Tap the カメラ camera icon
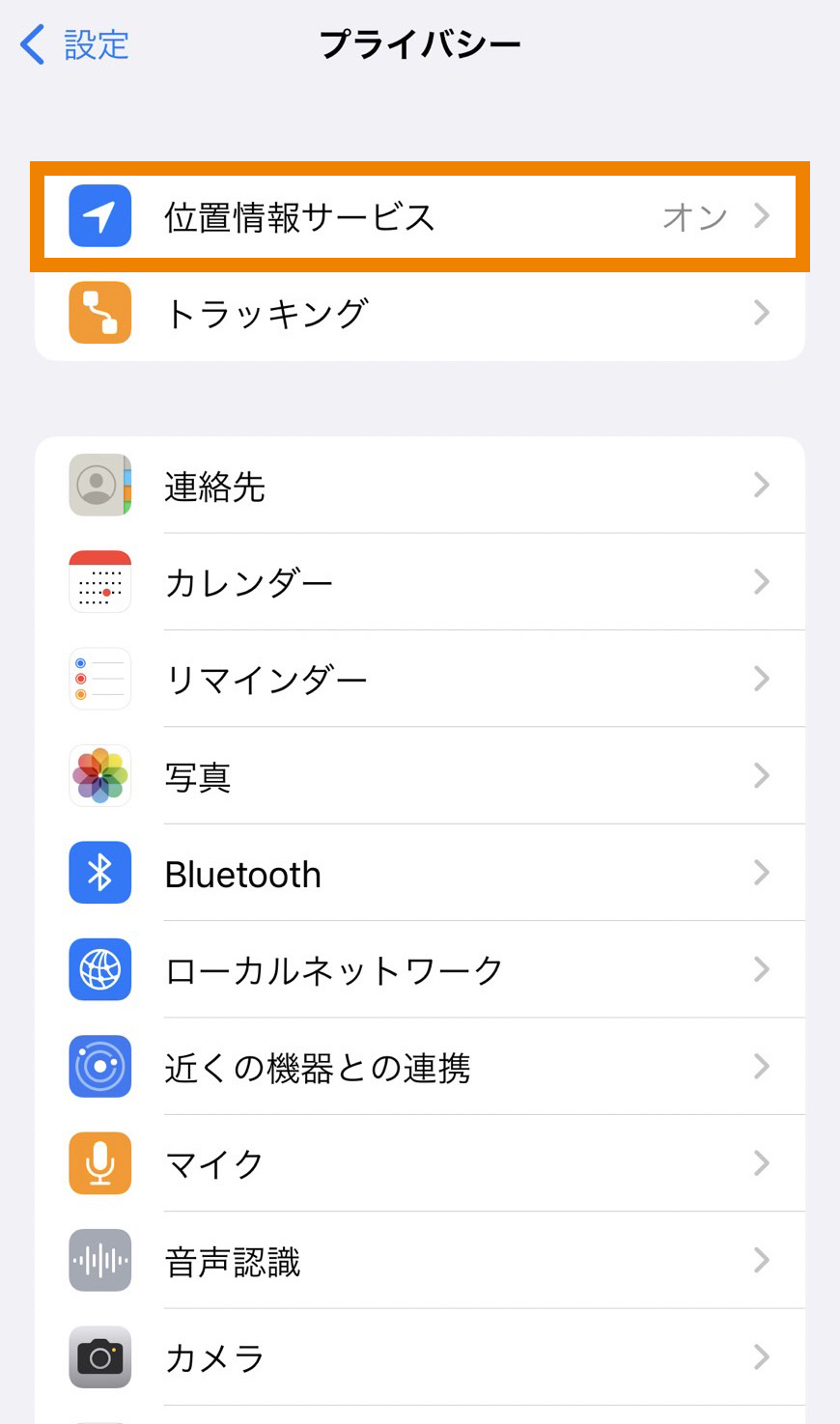Image resolution: width=840 pixels, height=1424 pixels. tap(99, 1356)
